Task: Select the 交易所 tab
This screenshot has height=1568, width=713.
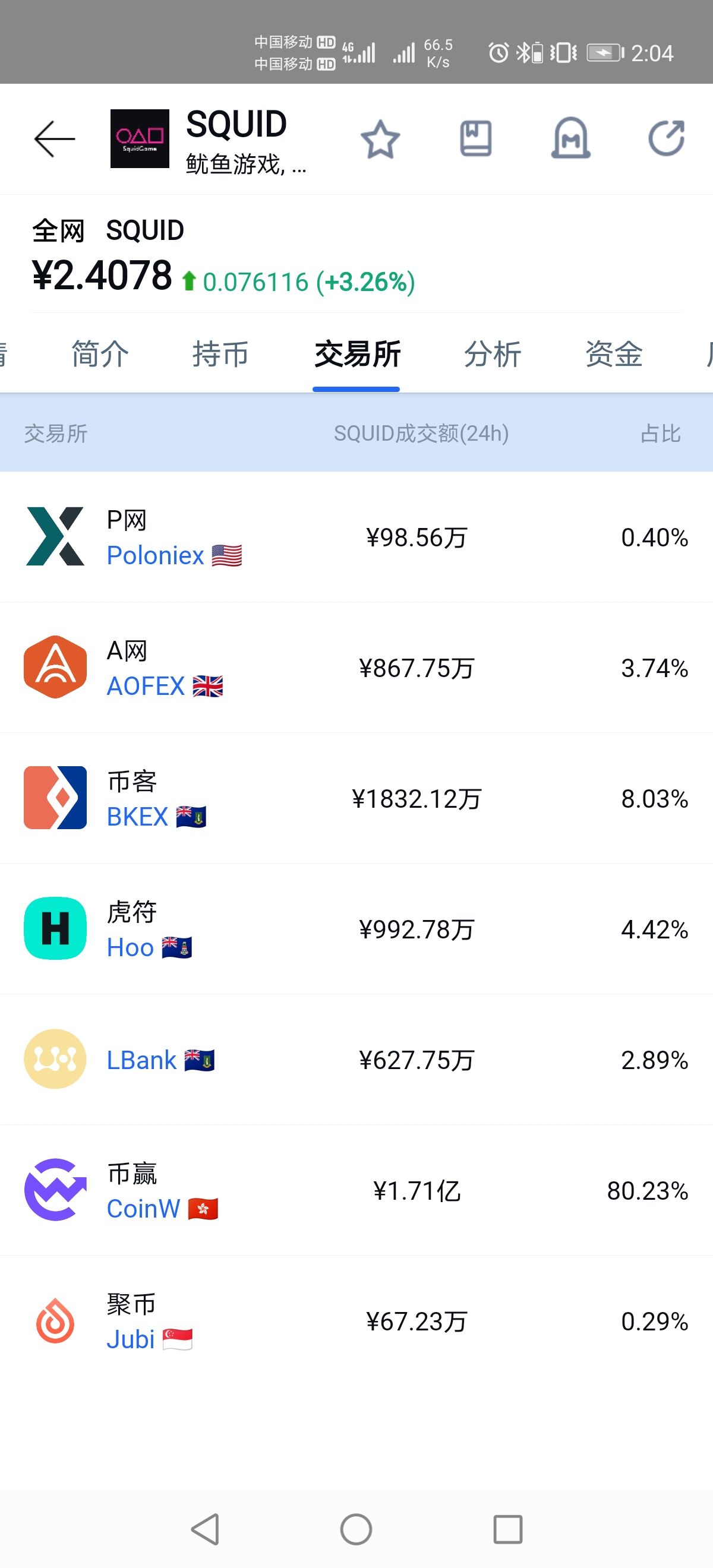Action: [358, 354]
